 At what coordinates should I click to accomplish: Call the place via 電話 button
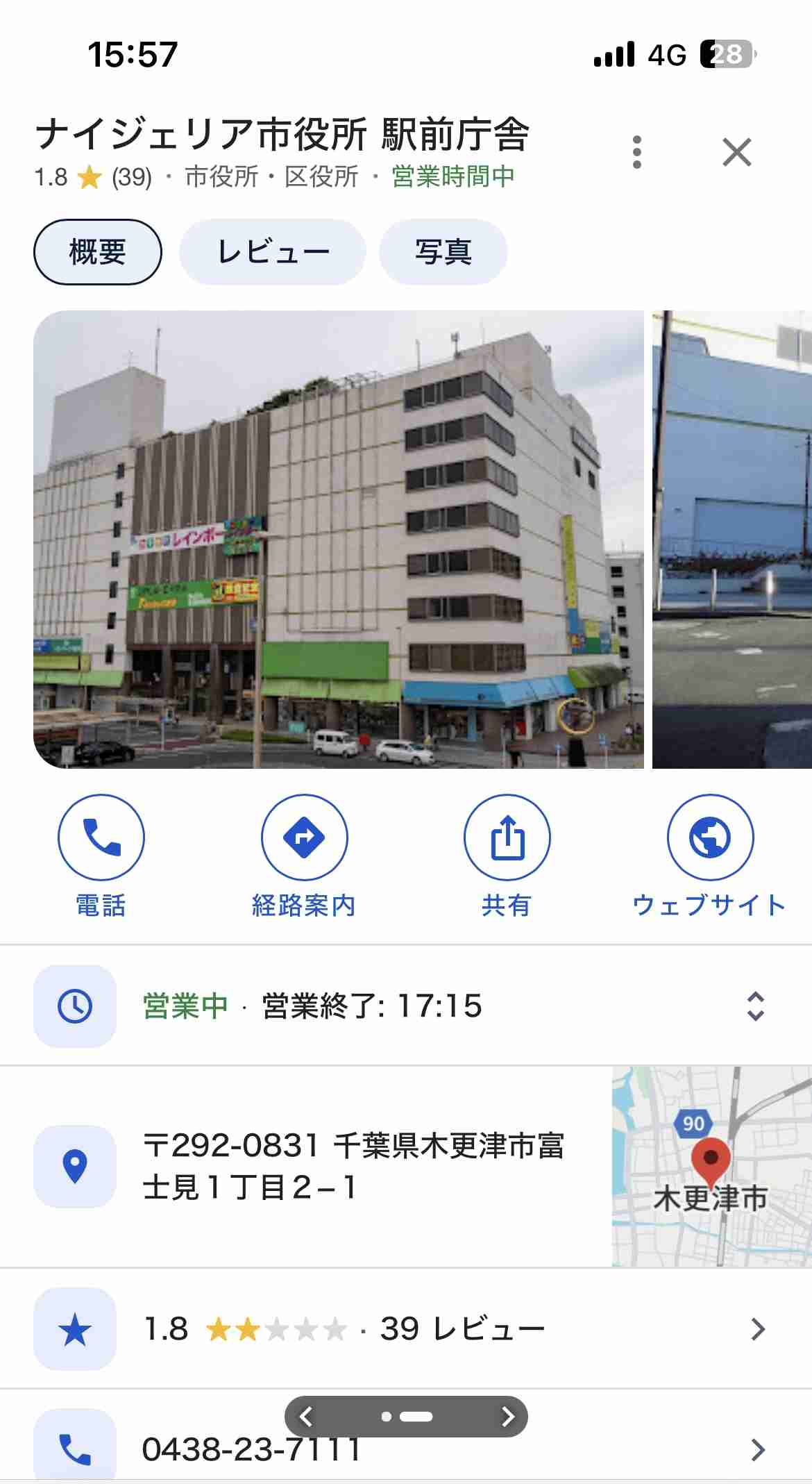coord(101,857)
